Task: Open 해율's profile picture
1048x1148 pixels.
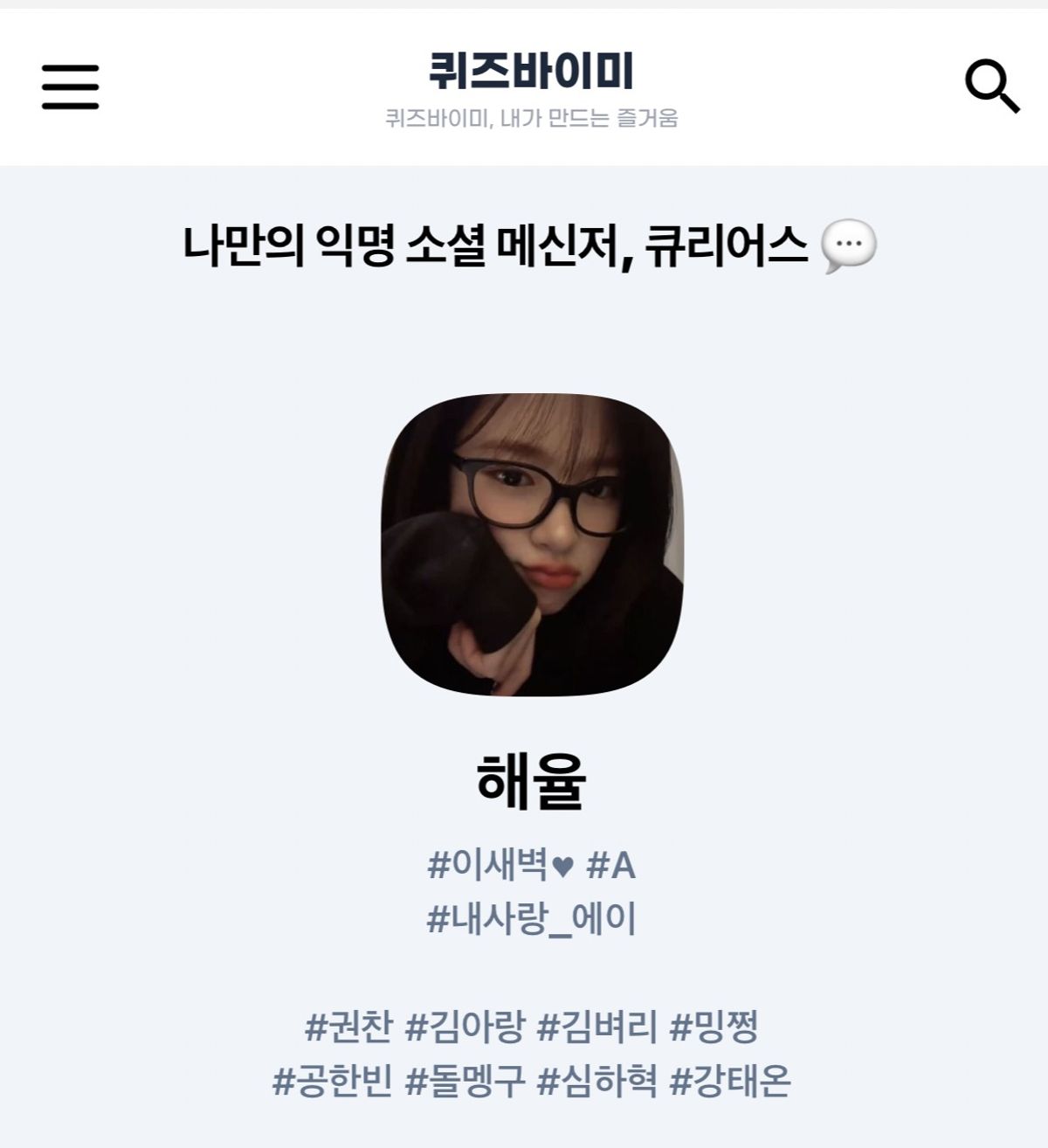Action: click(532, 545)
